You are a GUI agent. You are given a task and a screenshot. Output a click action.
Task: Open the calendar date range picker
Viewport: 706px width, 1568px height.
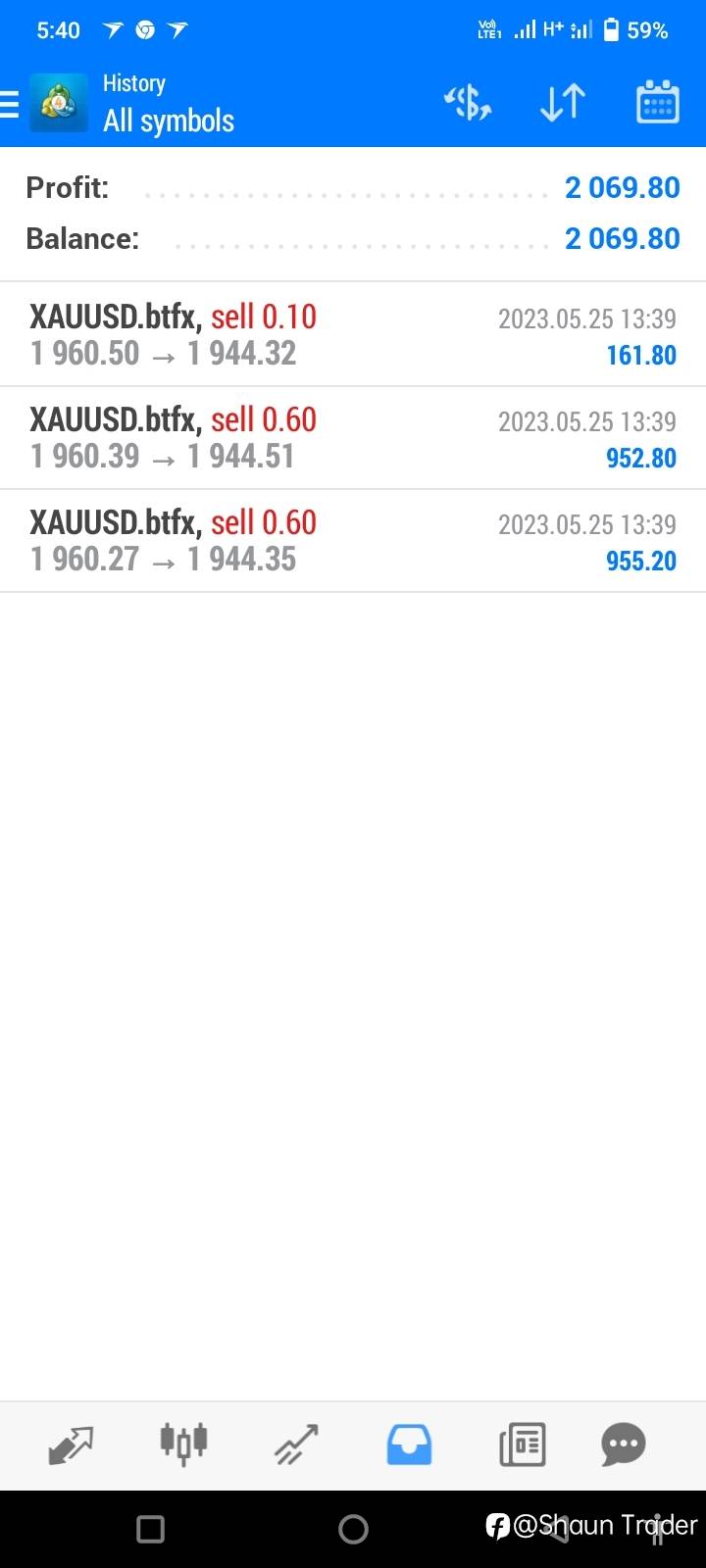(x=657, y=103)
